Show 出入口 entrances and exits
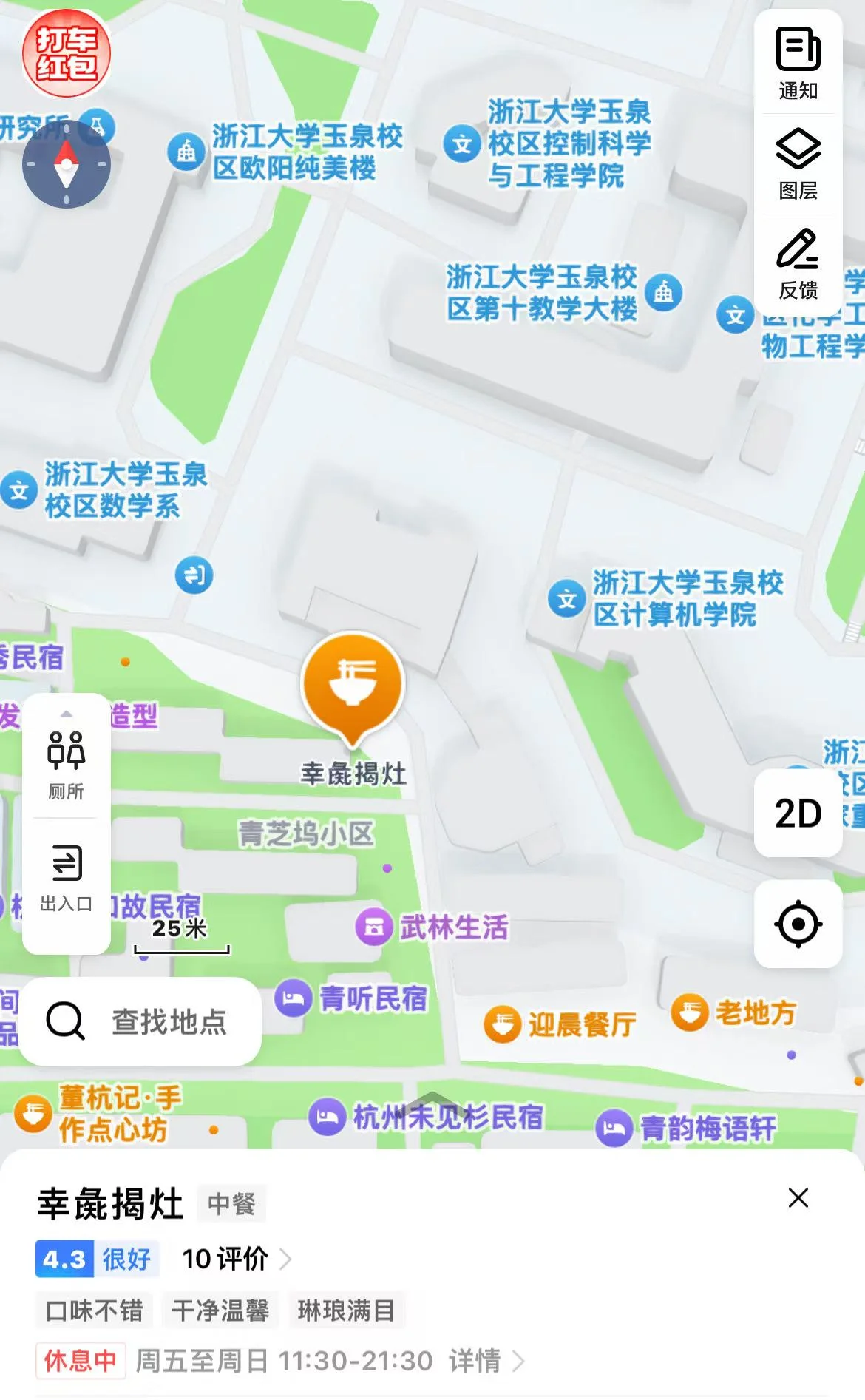The height and width of the screenshot is (1400, 865). [66, 878]
